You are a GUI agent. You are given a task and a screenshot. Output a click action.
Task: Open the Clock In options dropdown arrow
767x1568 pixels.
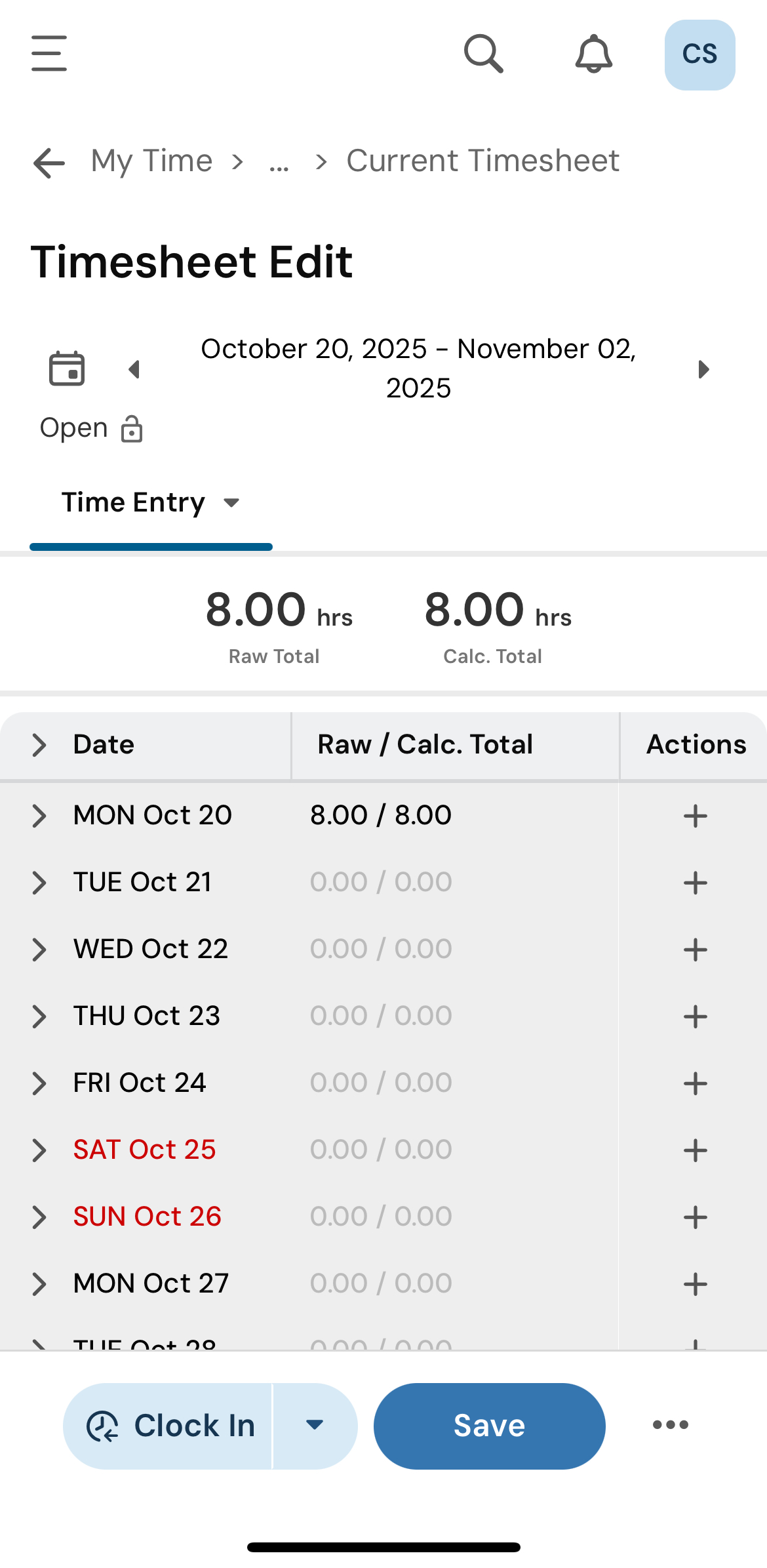315,1426
